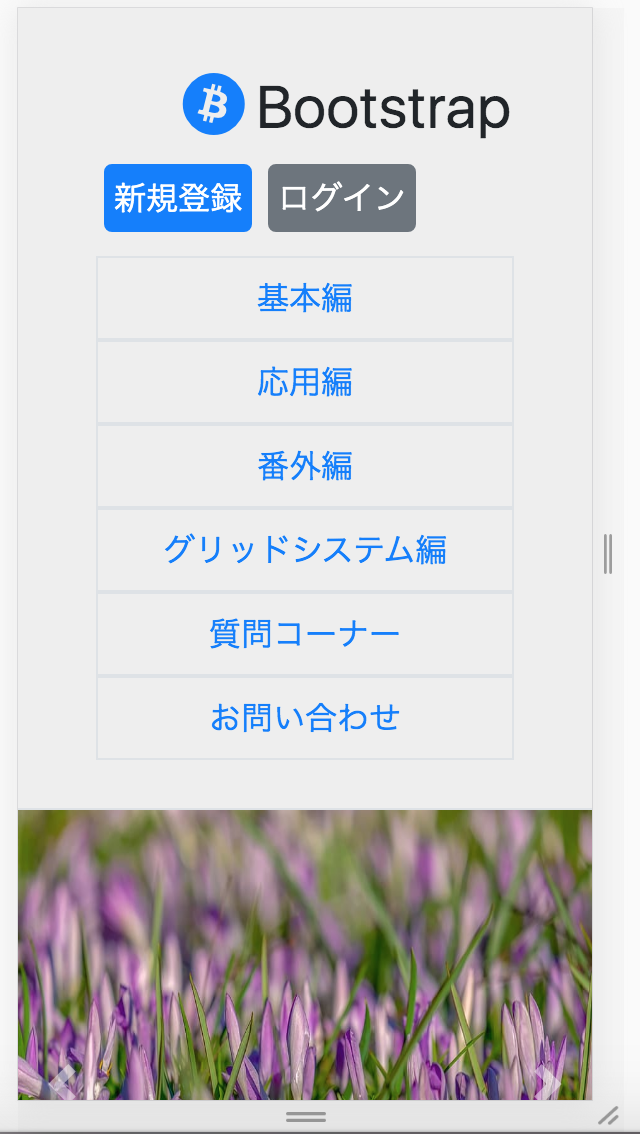Viewport: 640px width, 1134px height.
Task: Open the お問い合わせ contact link
Action: (x=305, y=717)
